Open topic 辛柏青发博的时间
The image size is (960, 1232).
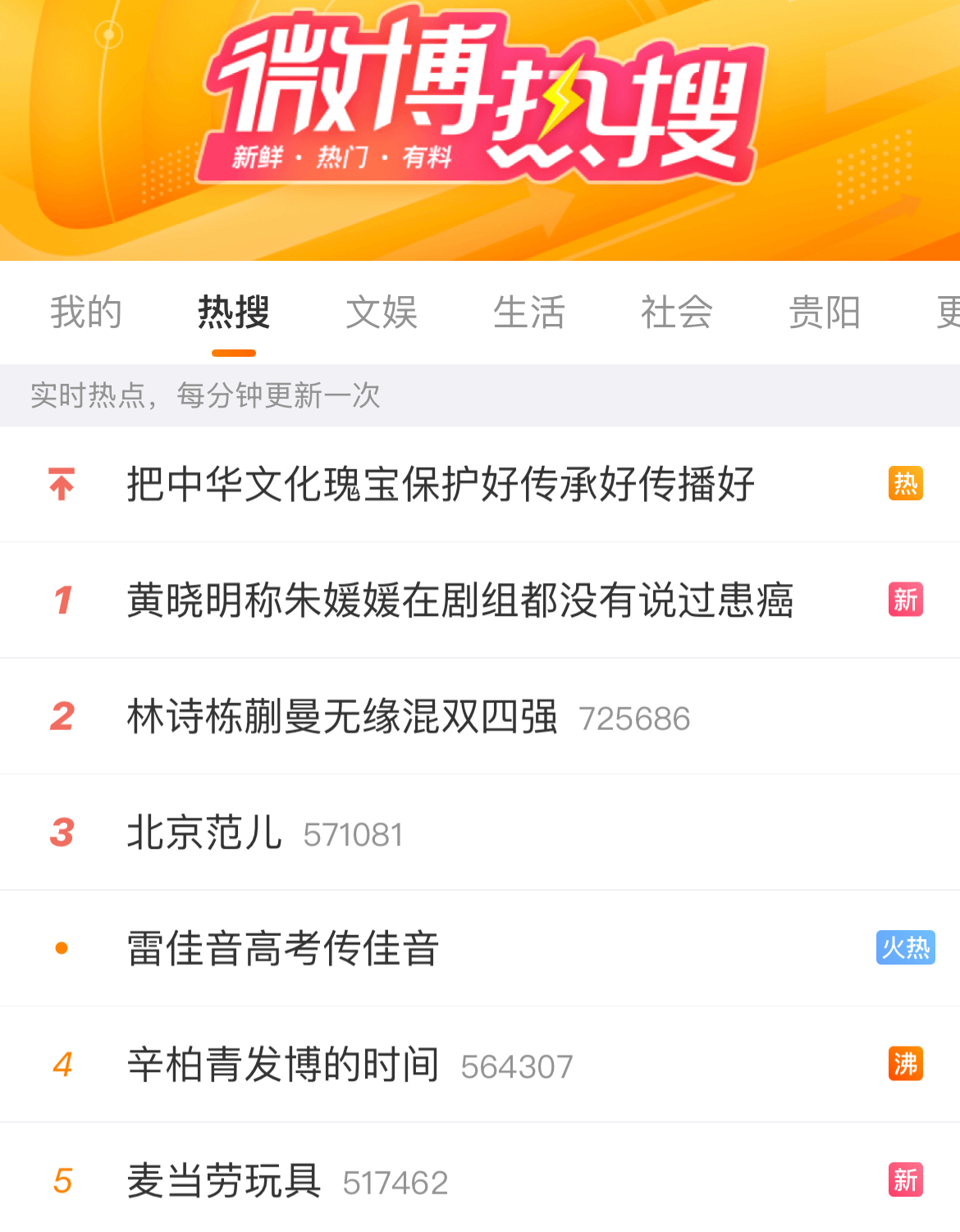tap(283, 1065)
